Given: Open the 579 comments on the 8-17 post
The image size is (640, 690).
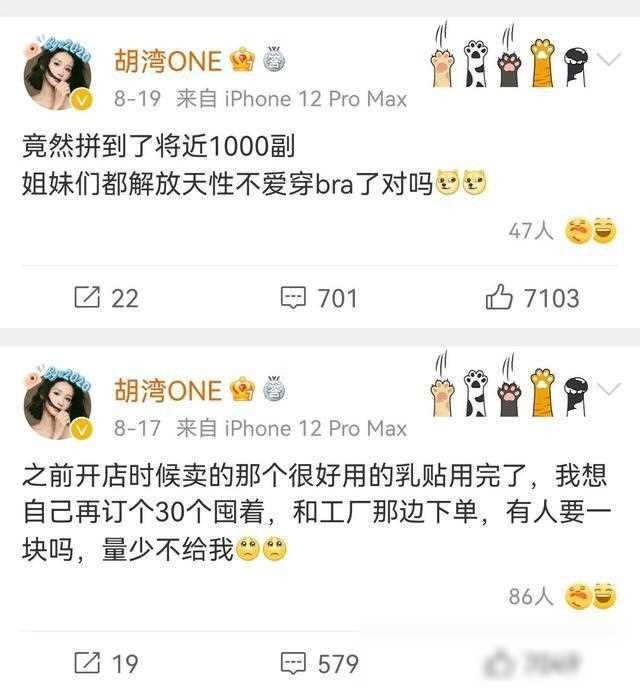Looking at the screenshot, I should pos(318,662).
